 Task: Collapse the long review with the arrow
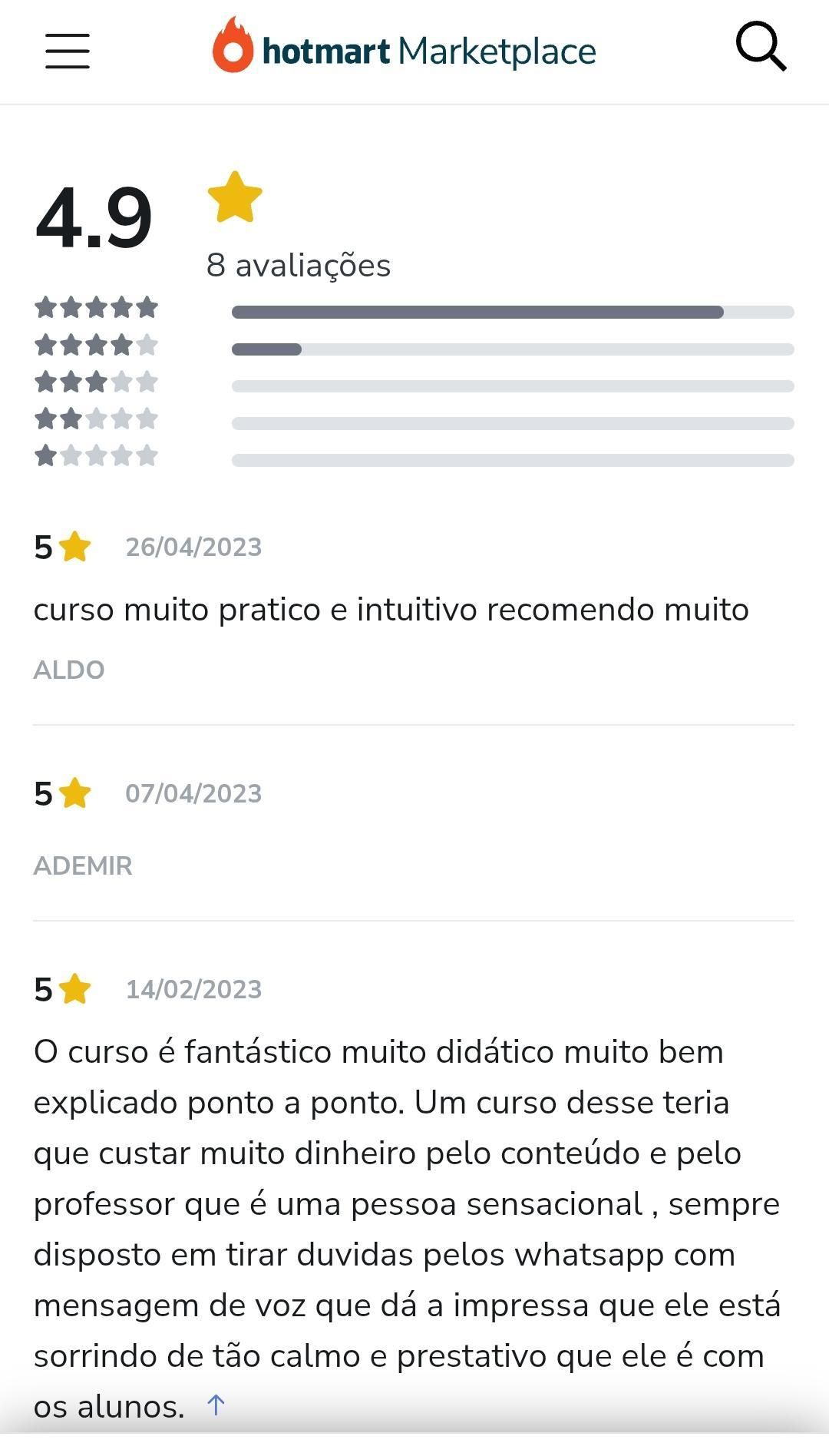point(216,1405)
